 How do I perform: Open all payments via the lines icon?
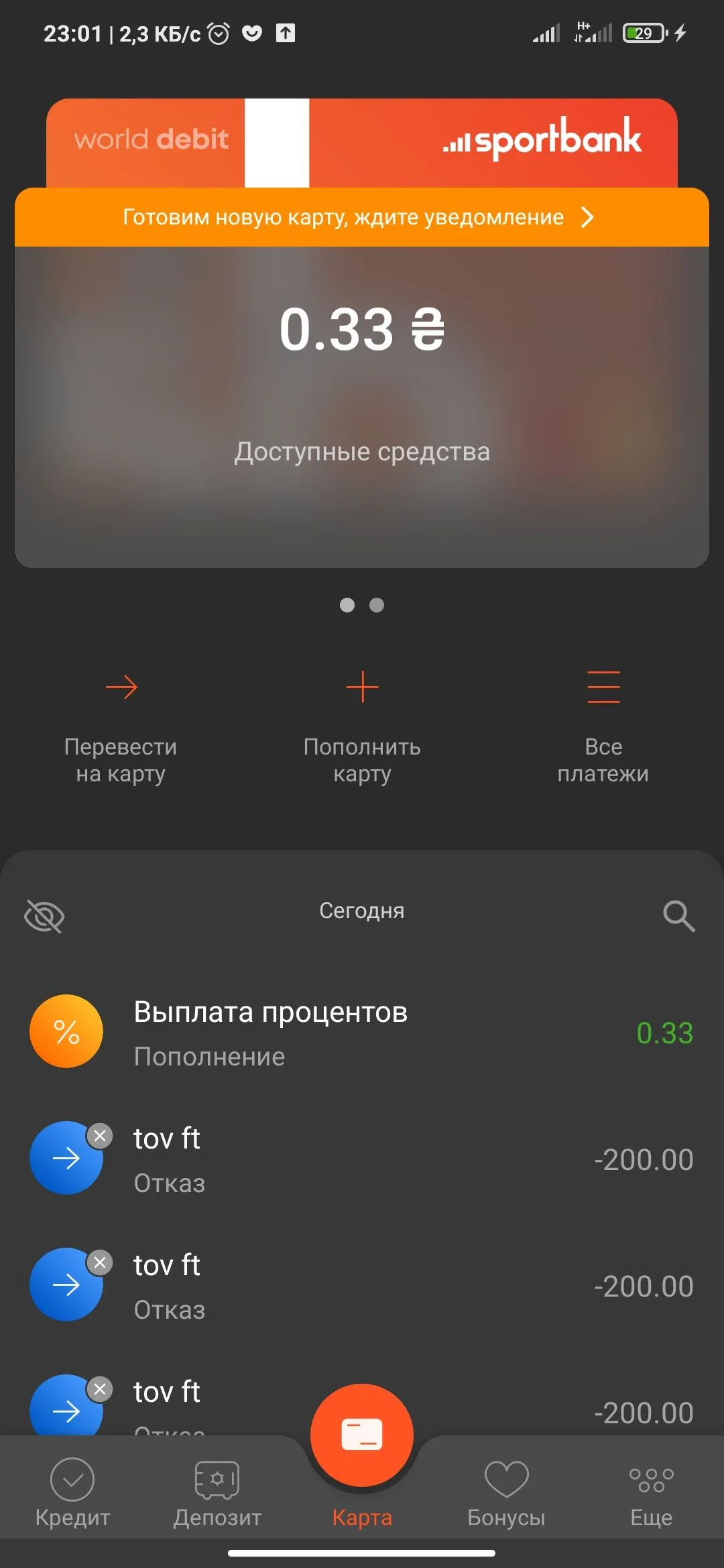[603, 686]
